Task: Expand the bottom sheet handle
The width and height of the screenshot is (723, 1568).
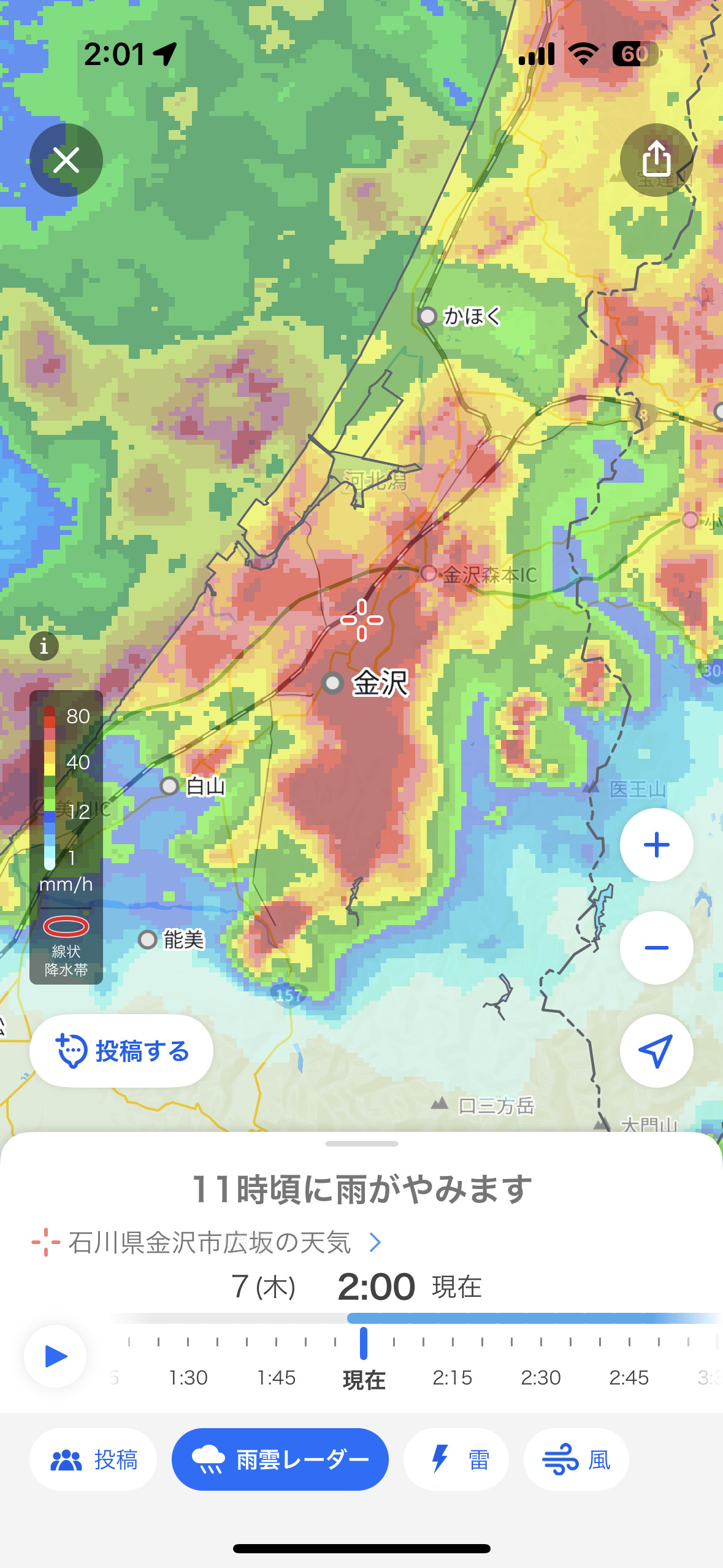Action: click(x=362, y=1143)
